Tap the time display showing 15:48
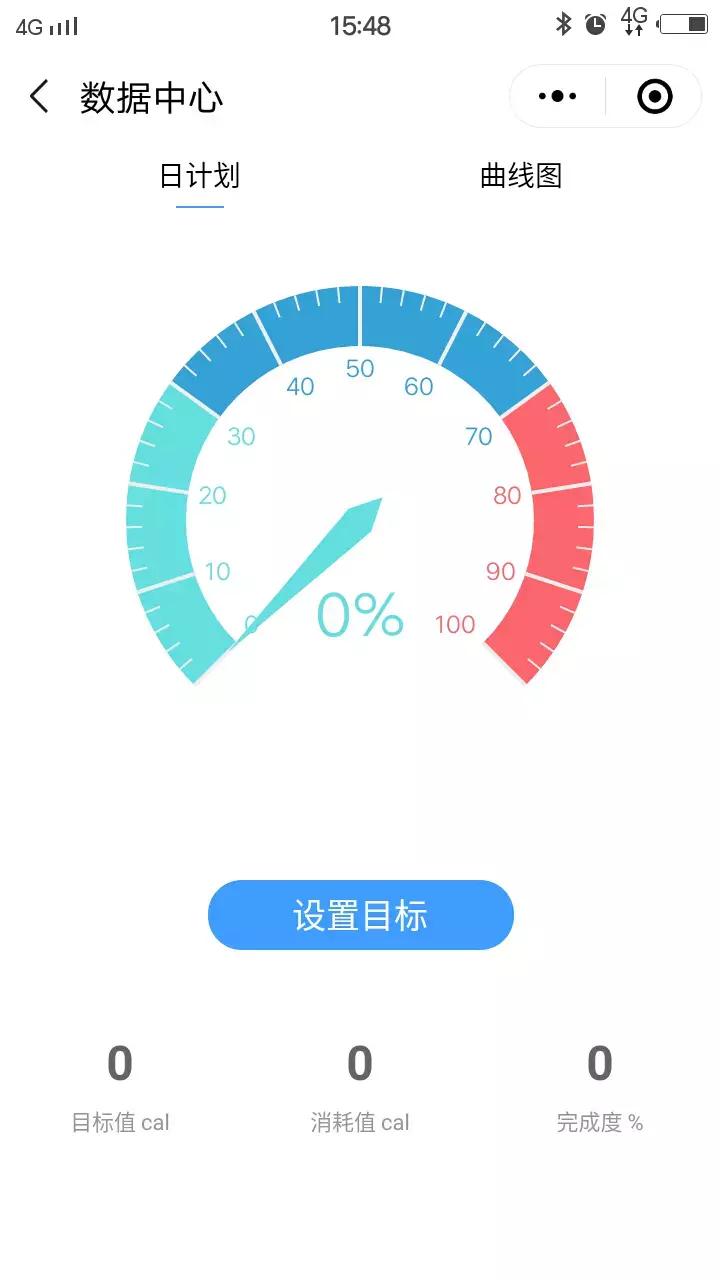The width and height of the screenshot is (720, 1280). [x=360, y=26]
